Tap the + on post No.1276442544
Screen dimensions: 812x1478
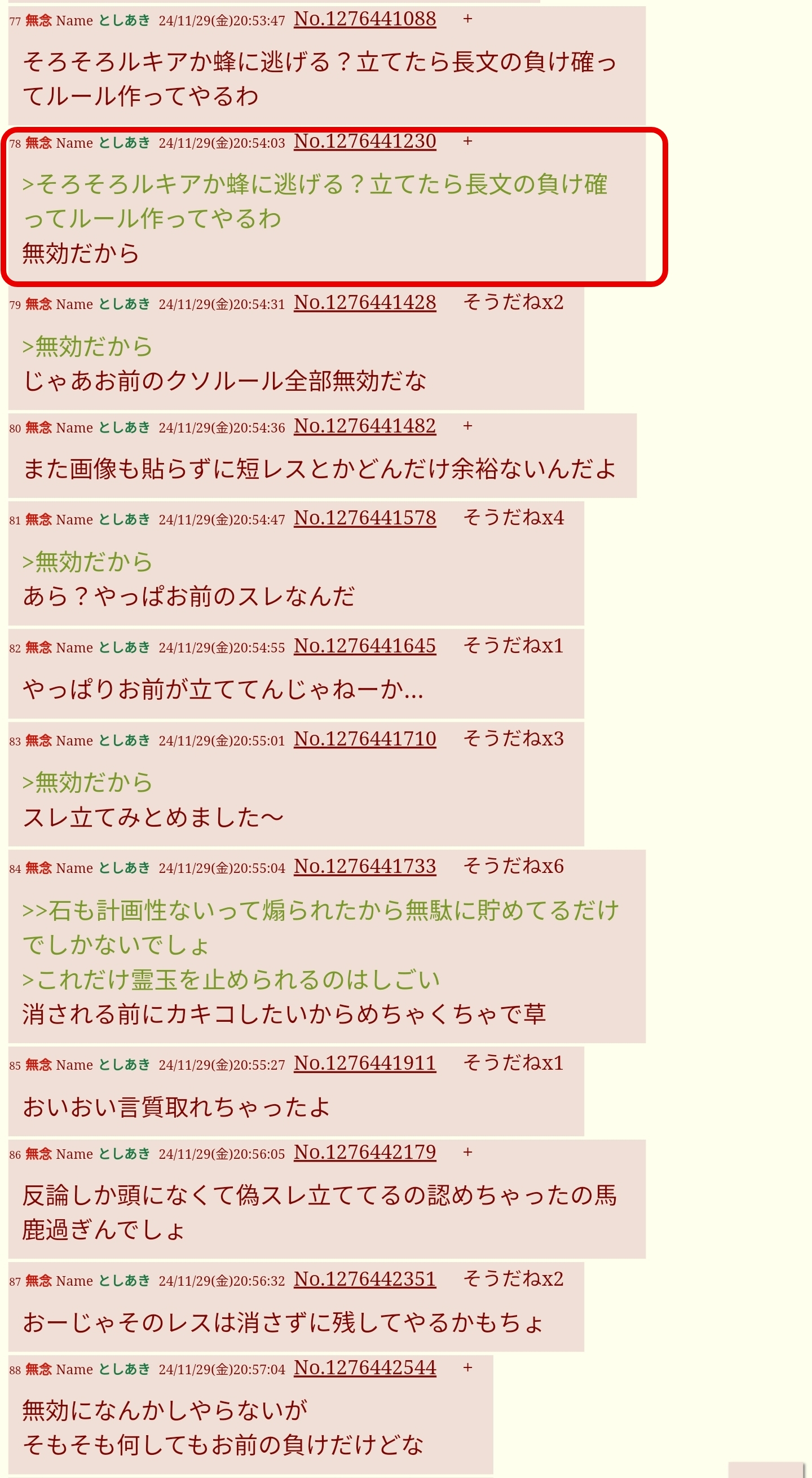pyautogui.click(x=467, y=1367)
